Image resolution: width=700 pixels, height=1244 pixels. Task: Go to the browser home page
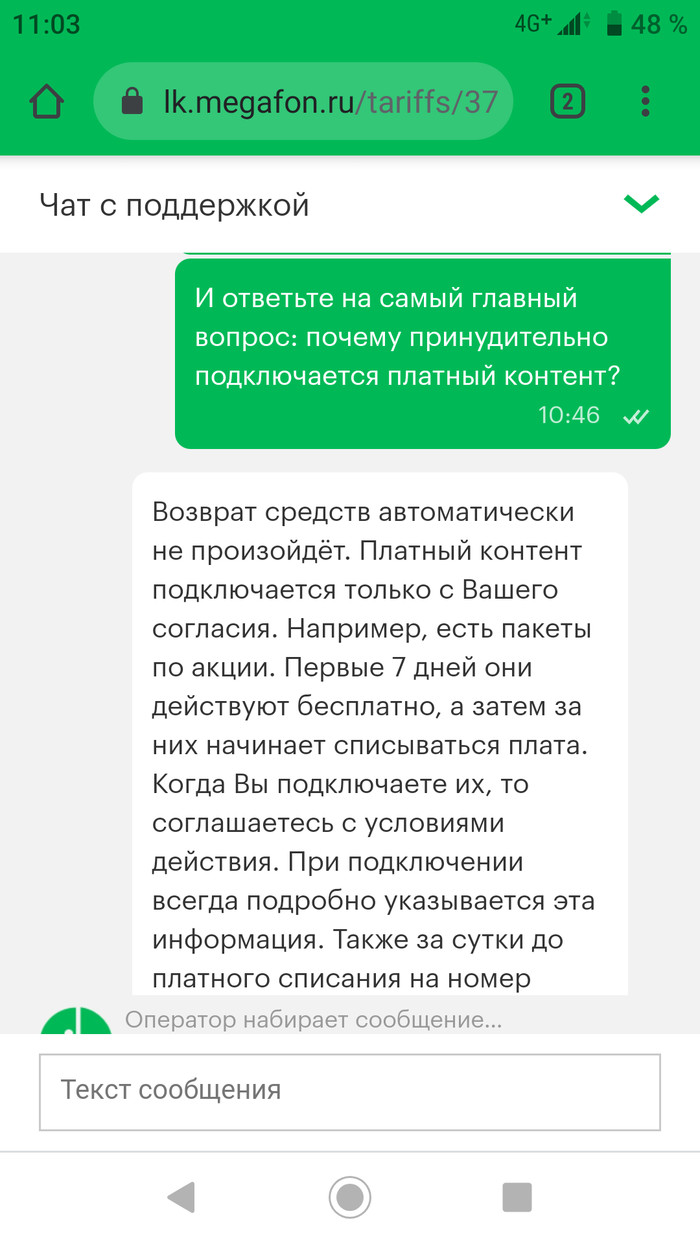click(46, 101)
